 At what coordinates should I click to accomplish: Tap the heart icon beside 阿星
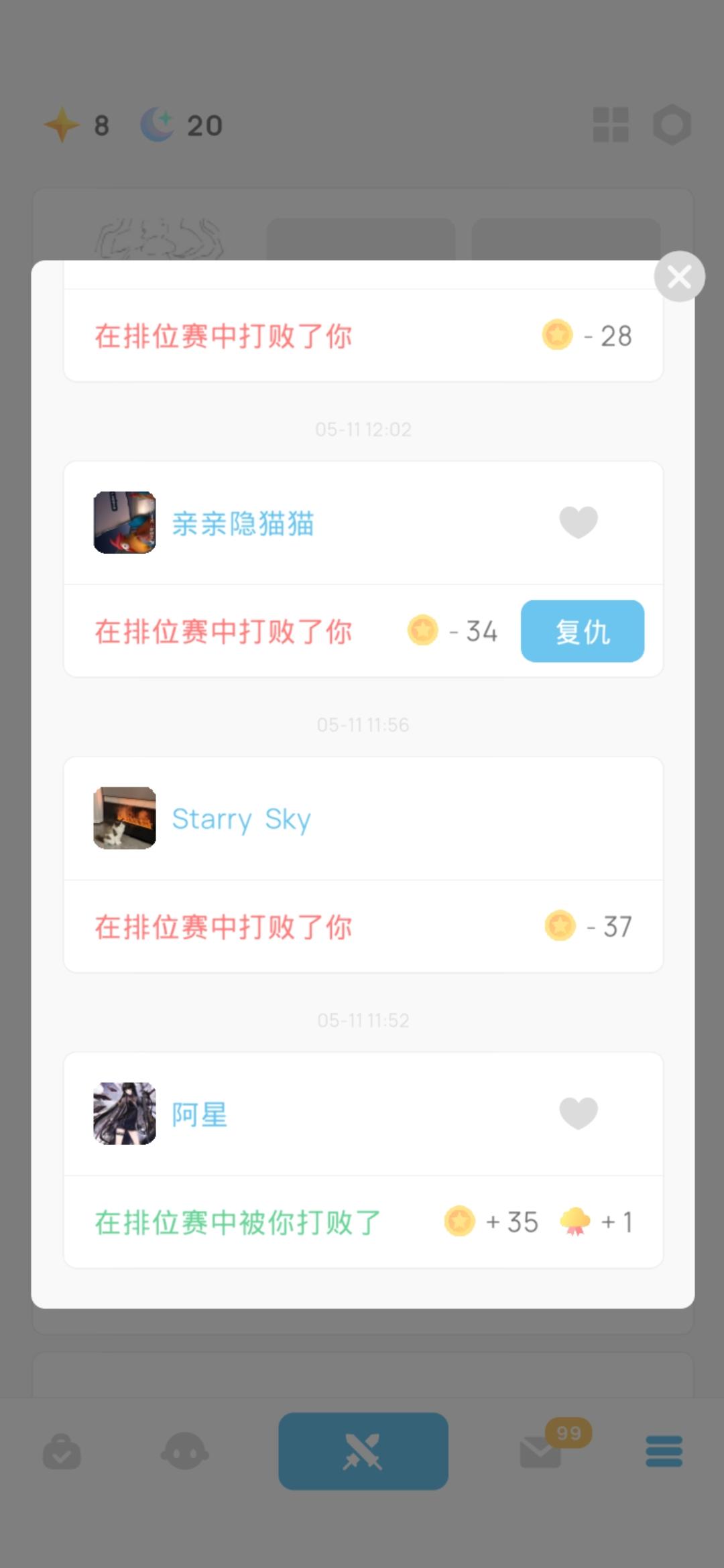pos(579,1113)
